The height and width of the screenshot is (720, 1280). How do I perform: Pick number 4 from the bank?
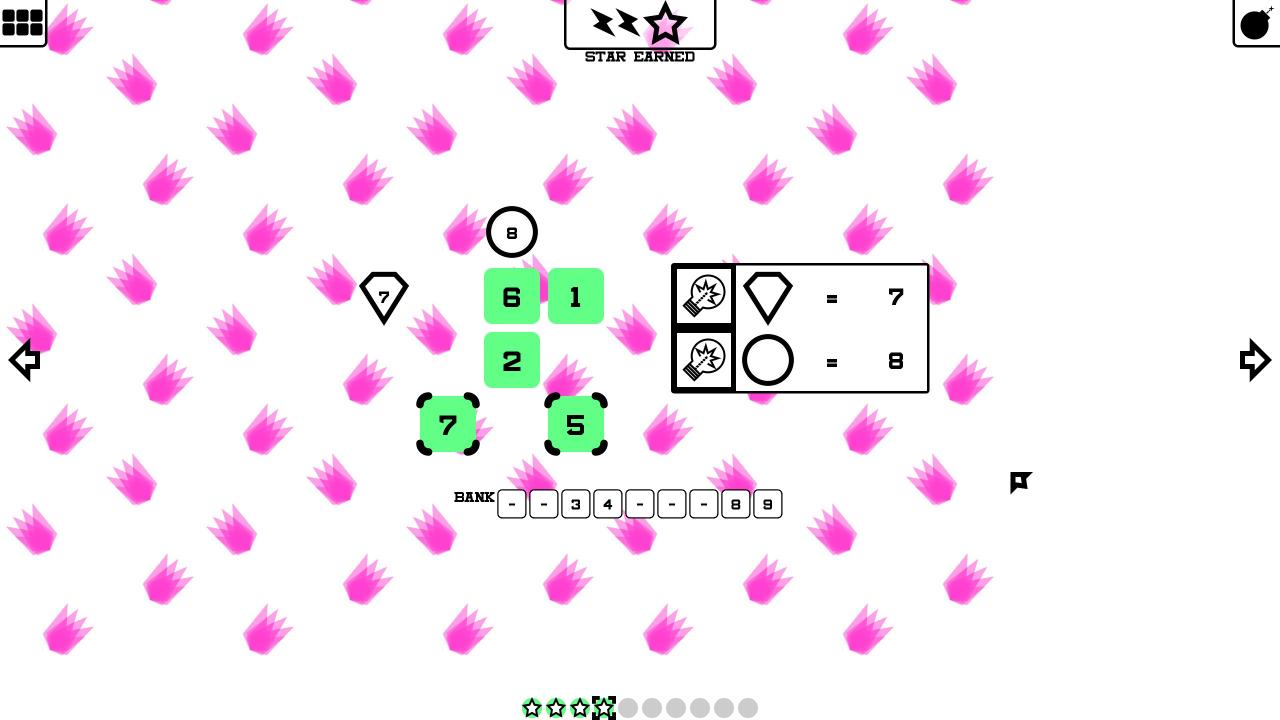608,504
